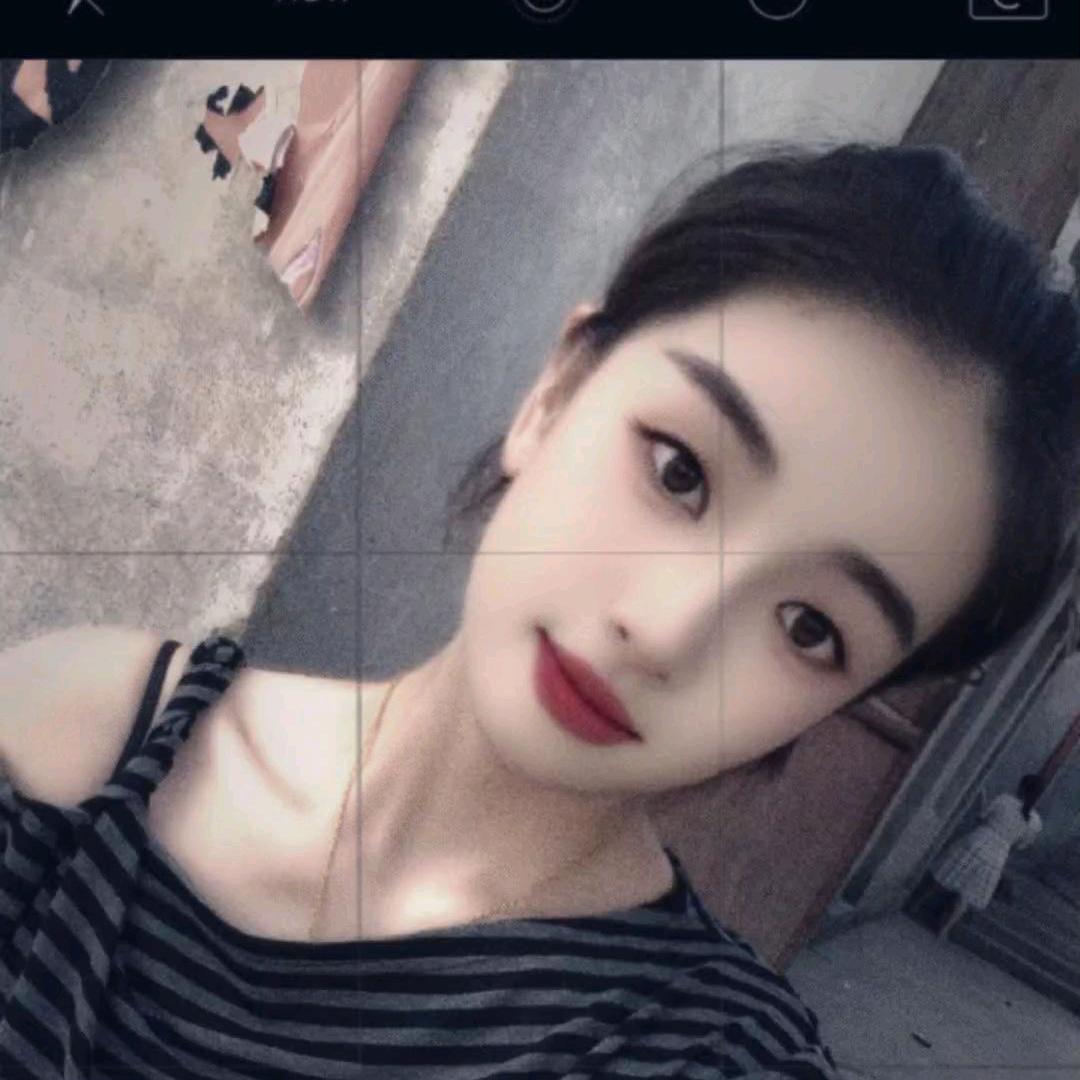Close the camera viewfinder
This screenshot has width=1080, height=1080.
click(85, 5)
